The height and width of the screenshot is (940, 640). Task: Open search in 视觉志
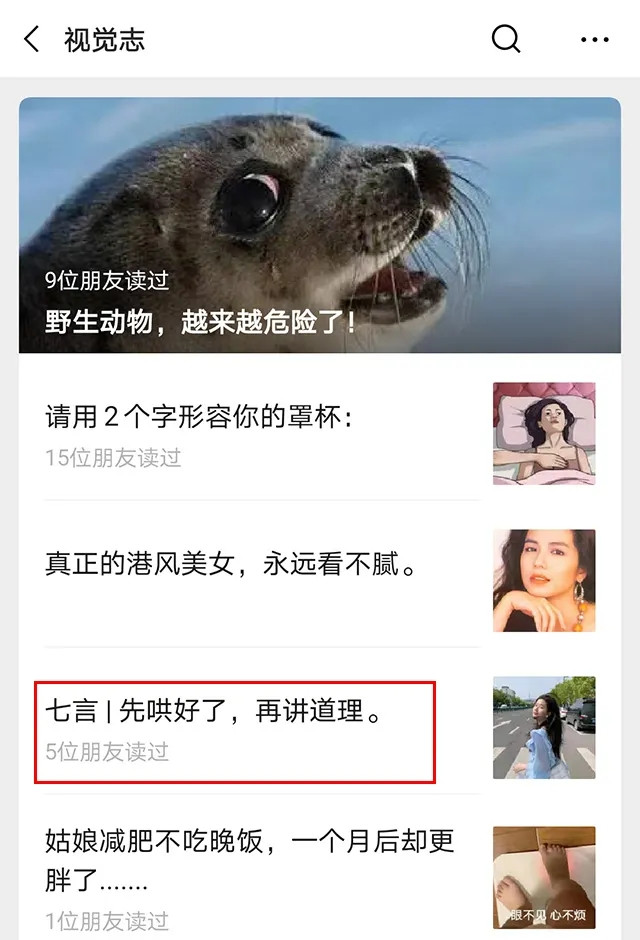coord(506,39)
